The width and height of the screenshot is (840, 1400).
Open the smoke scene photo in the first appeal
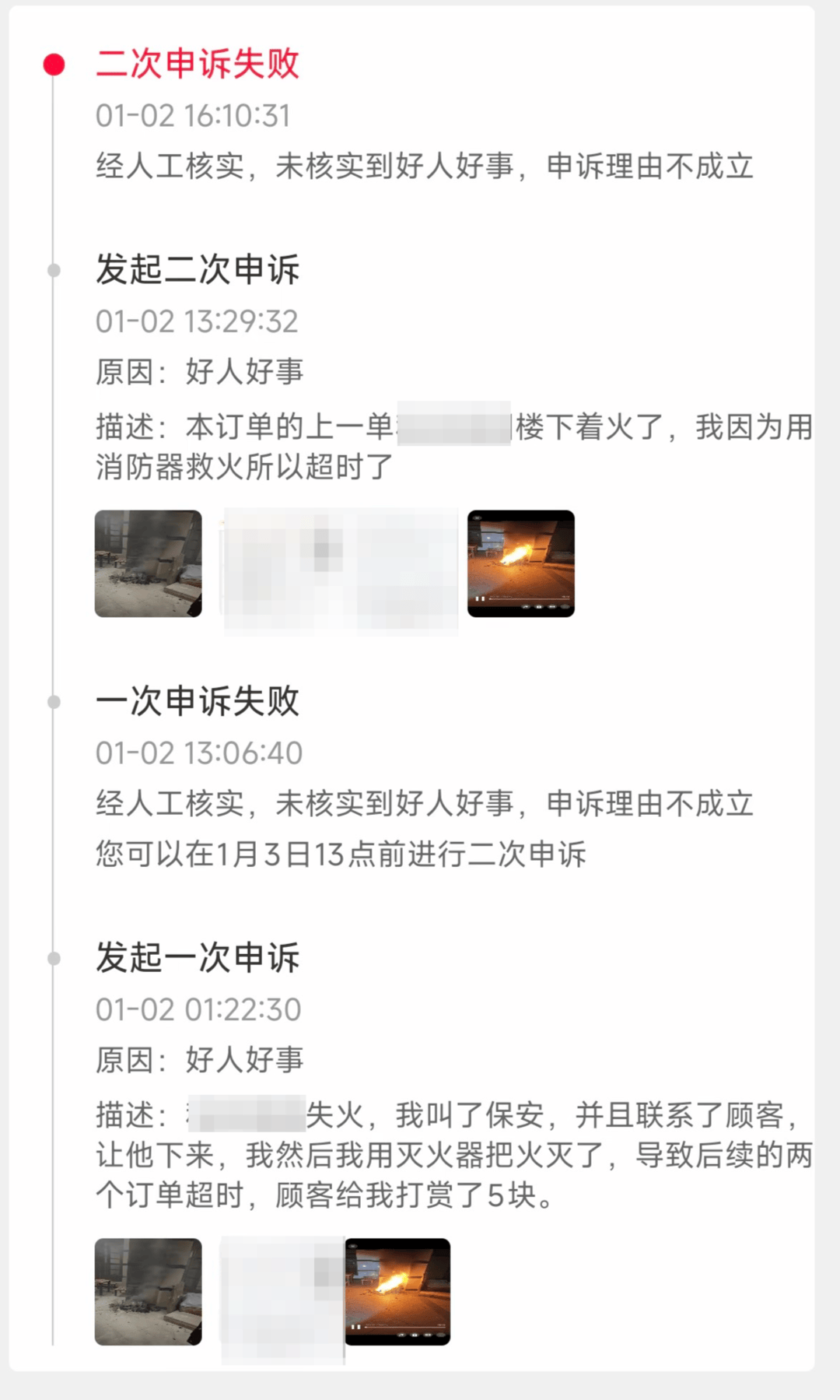pyautogui.click(x=148, y=1292)
